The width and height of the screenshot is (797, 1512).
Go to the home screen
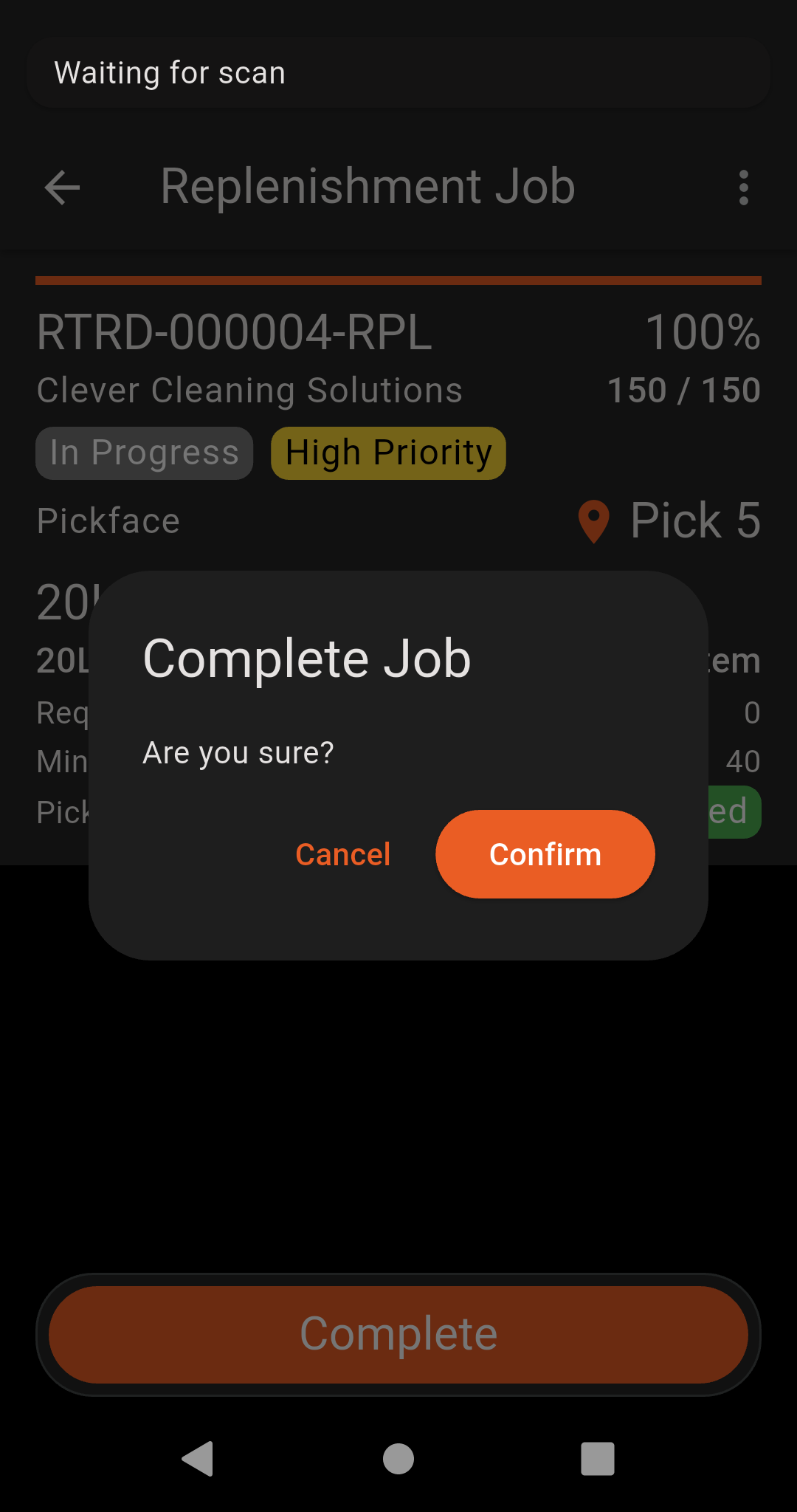point(398,1458)
